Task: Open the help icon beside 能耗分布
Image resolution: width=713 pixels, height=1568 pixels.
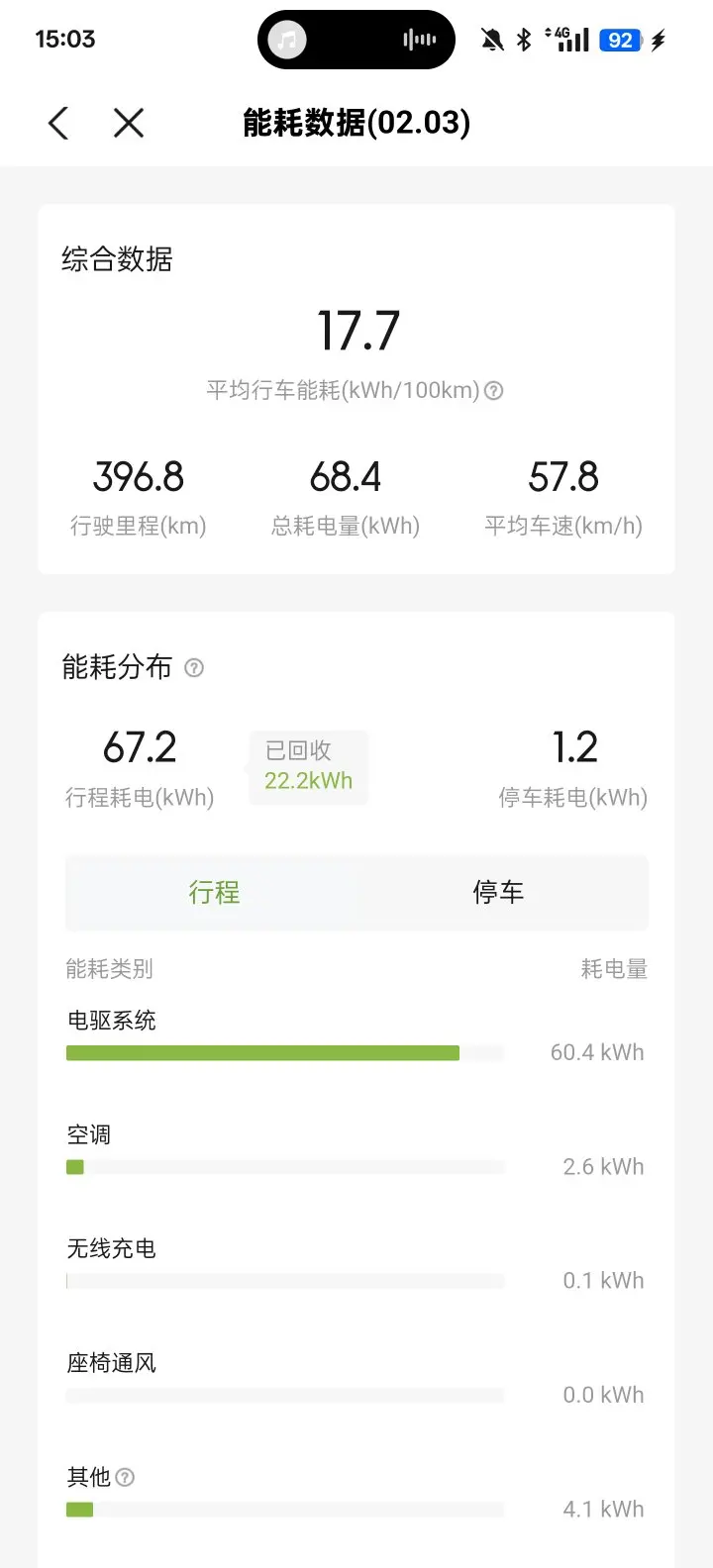Action: 194,667
